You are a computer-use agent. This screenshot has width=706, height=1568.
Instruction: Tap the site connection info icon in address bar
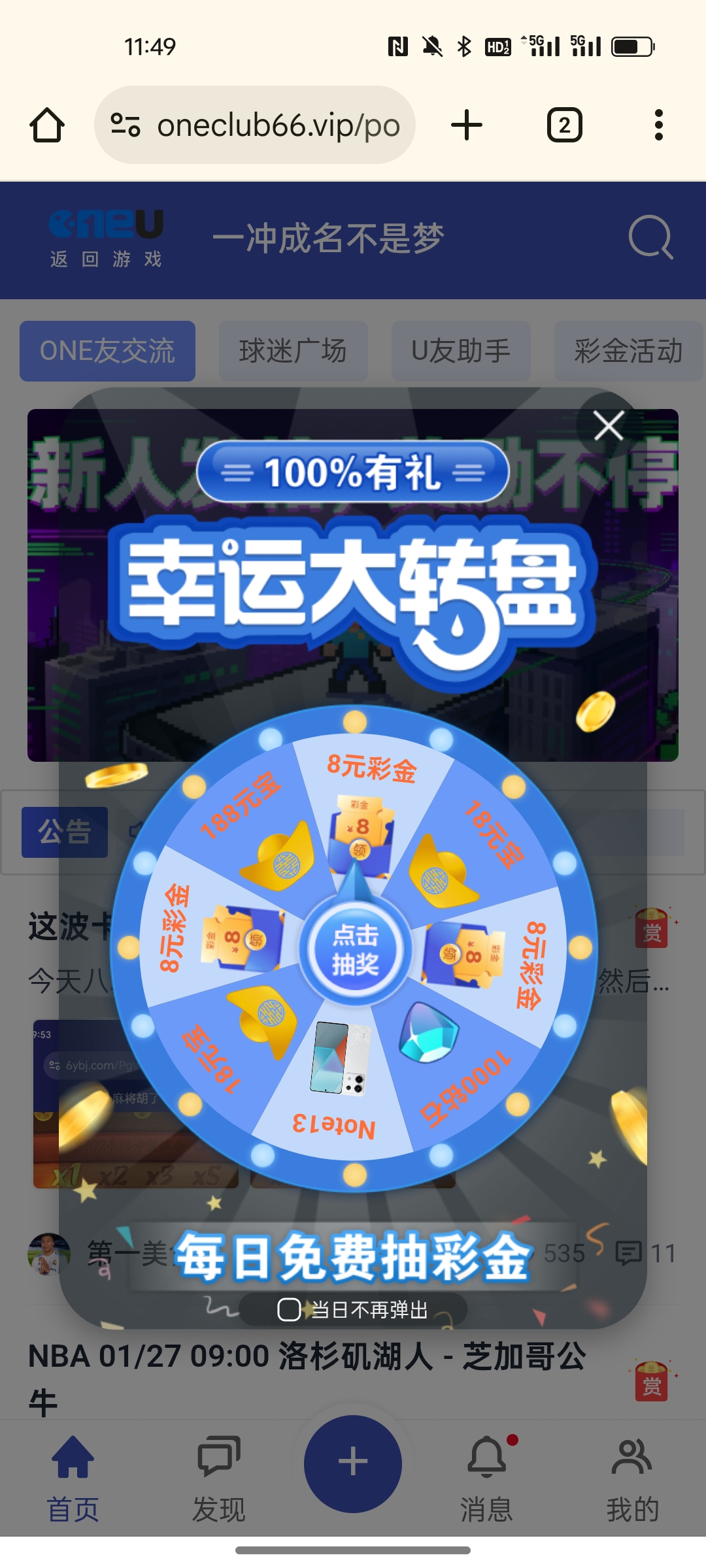[126, 124]
